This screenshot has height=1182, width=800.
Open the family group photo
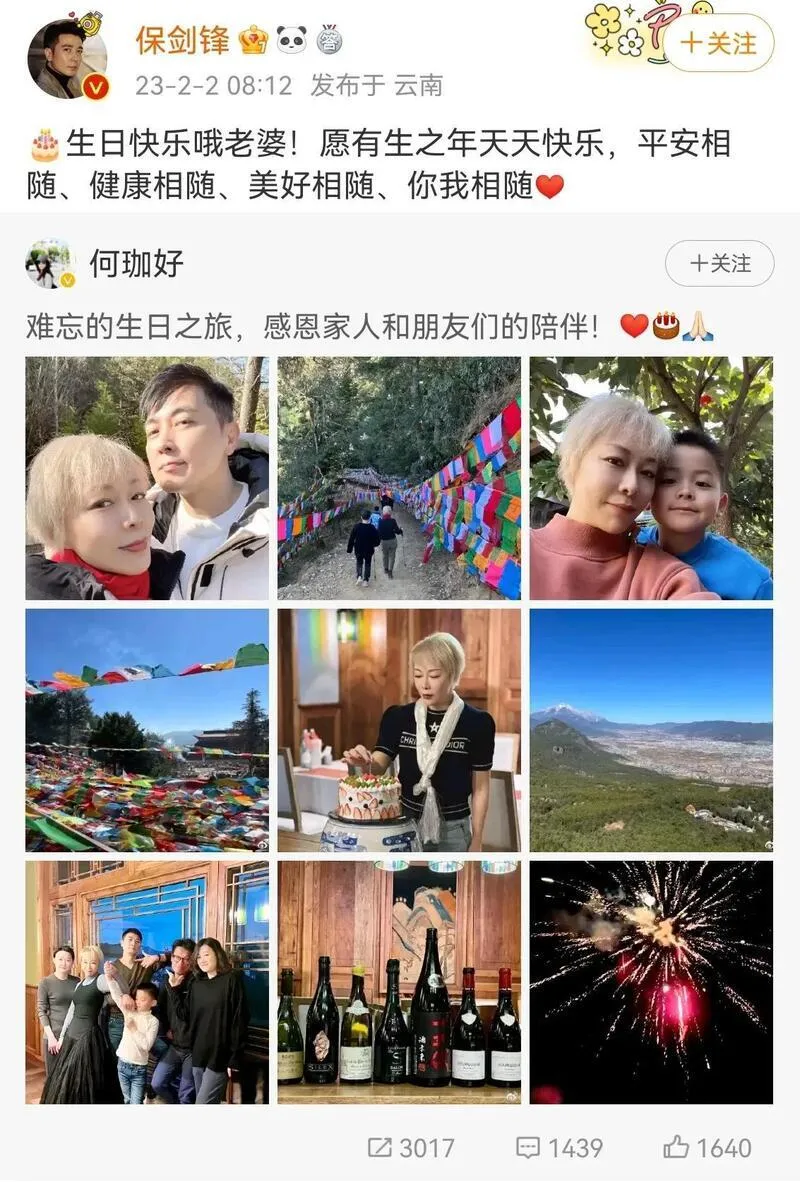147,982
